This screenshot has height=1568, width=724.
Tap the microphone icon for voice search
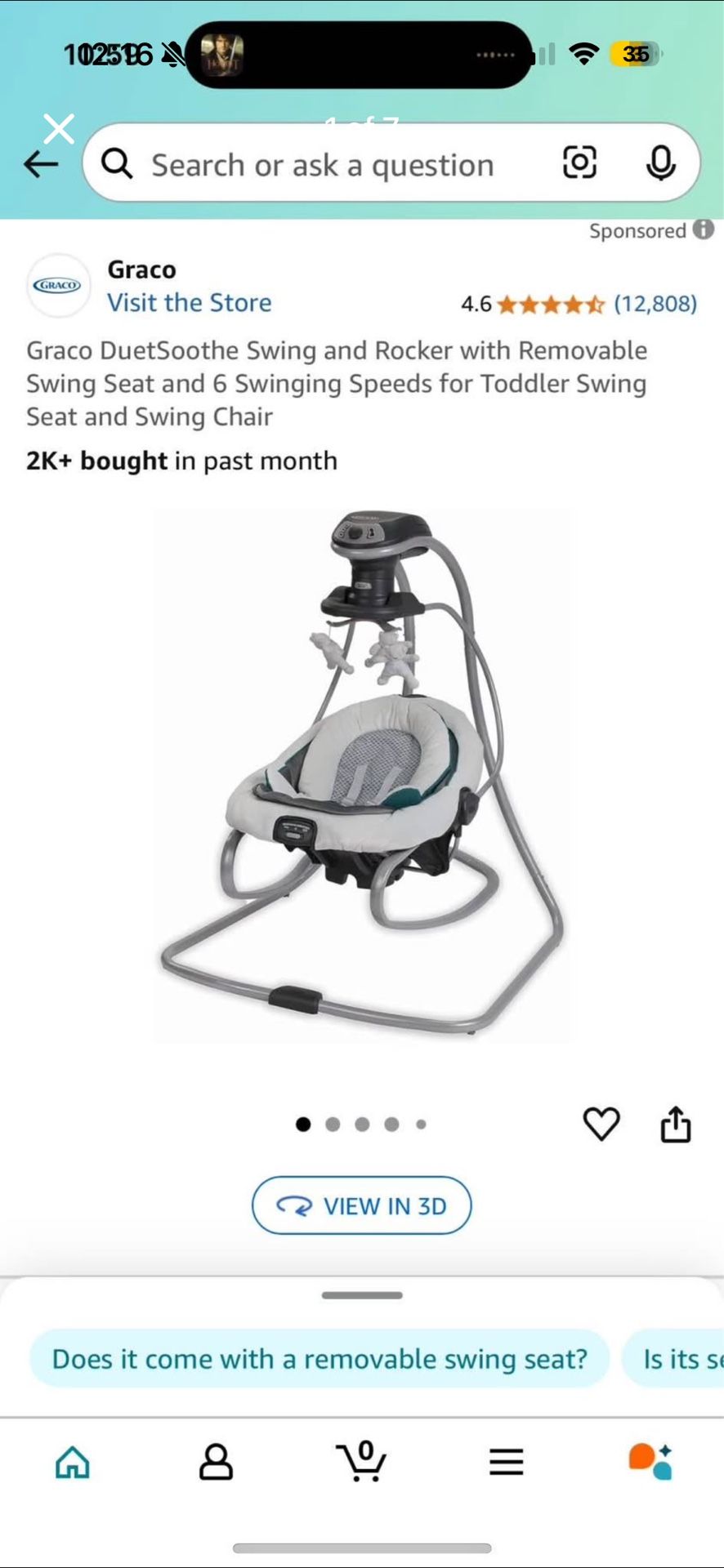coord(660,163)
